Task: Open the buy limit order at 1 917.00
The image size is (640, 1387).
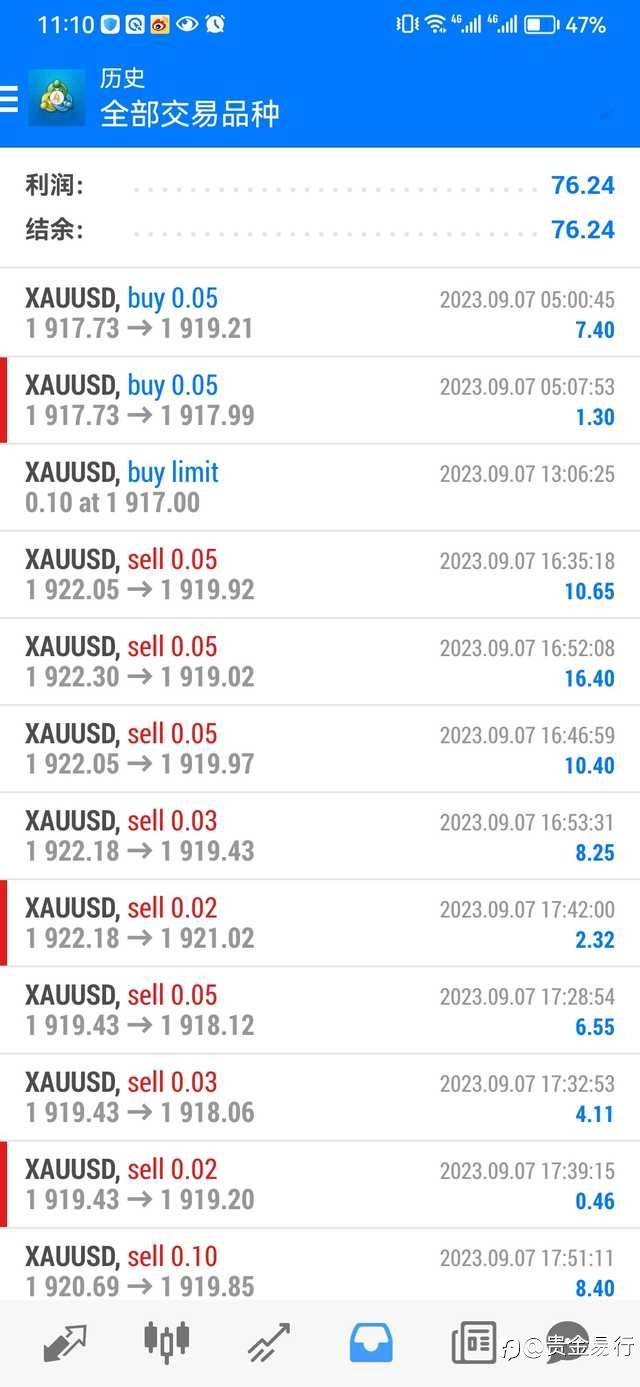Action: (x=320, y=487)
